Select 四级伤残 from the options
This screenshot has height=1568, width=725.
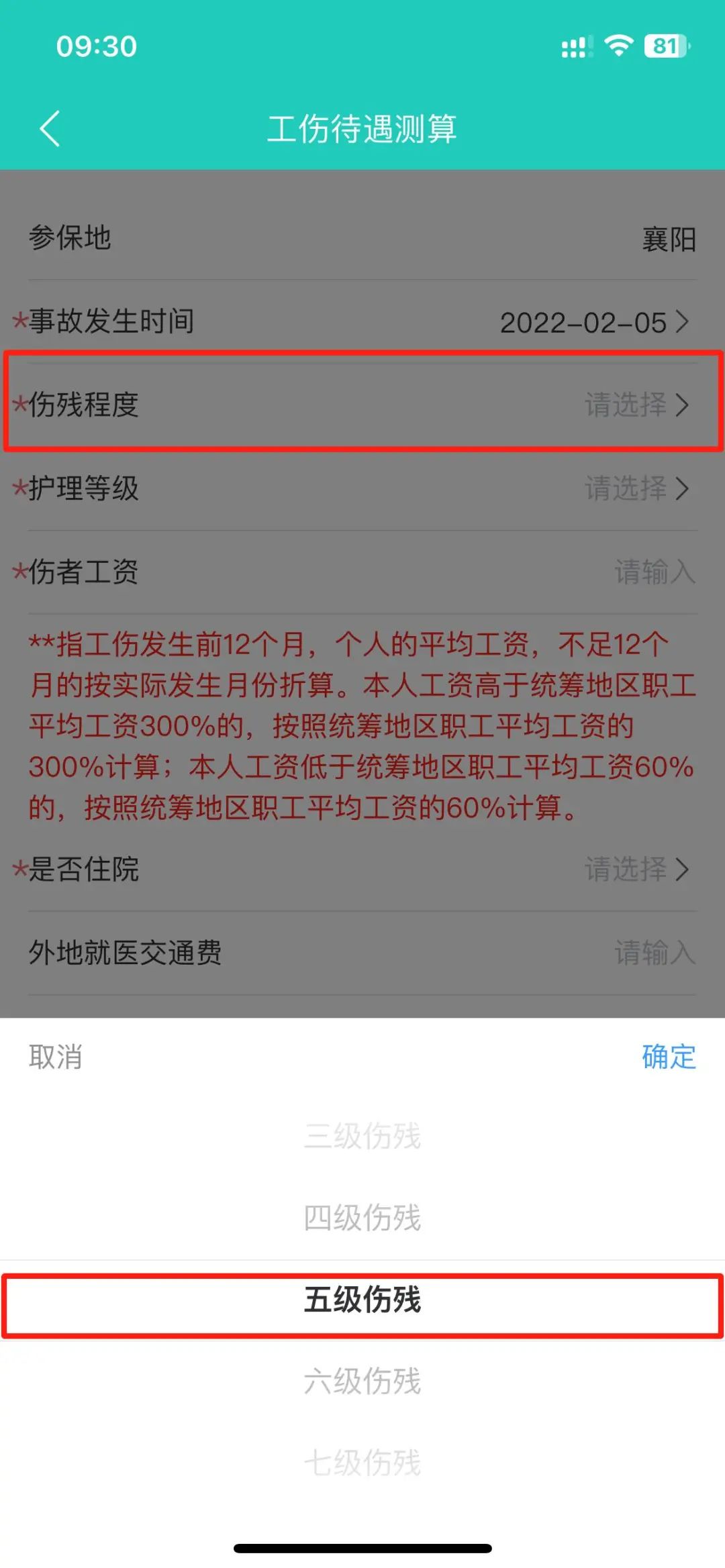pyautogui.click(x=362, y=1219)
